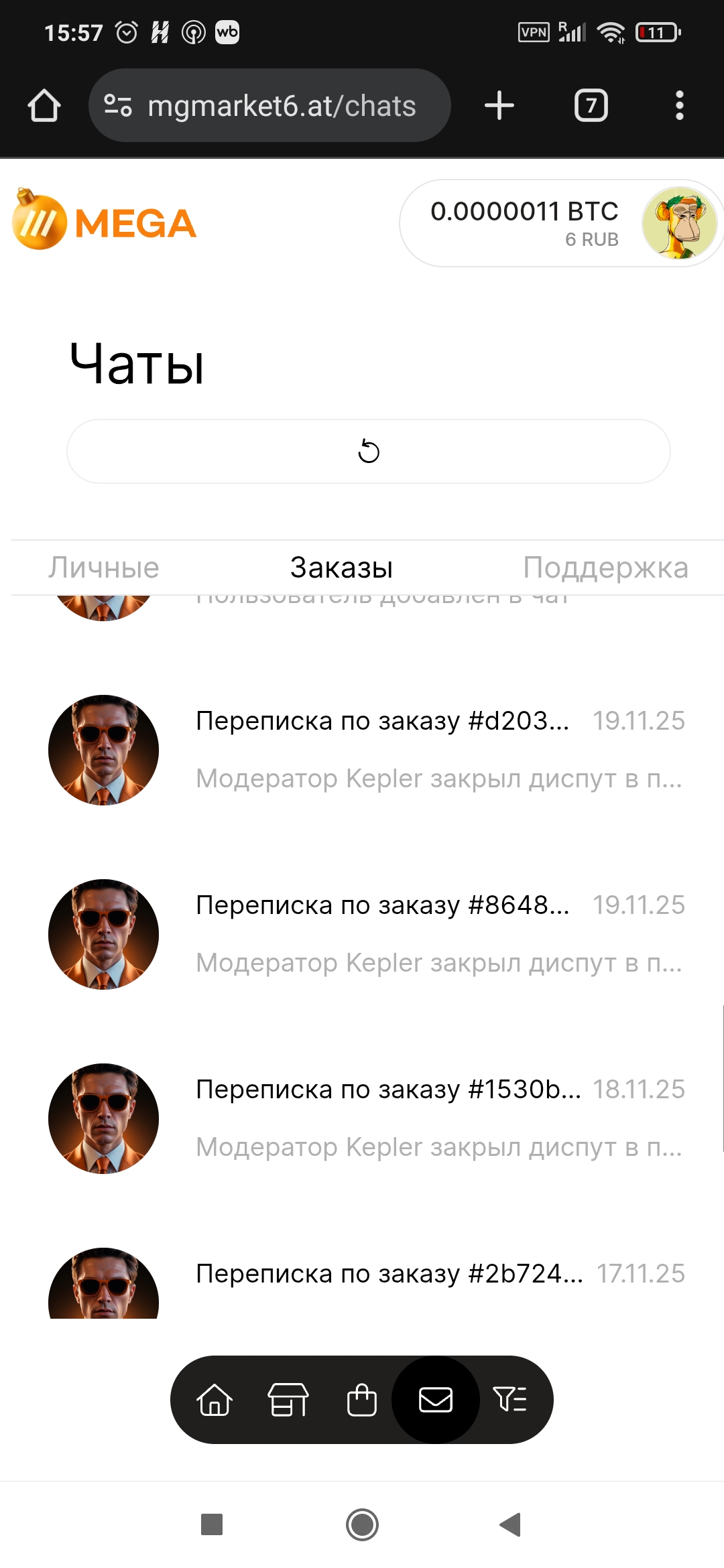Open the shopping bag orders section
Image resolution: width=724 pixels, height=1568 pixels.
click(362, 1400)
